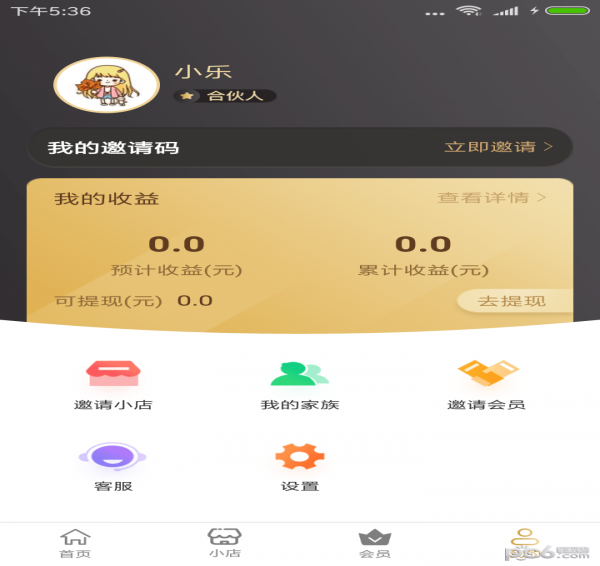Select the last tab in bottom bar
This screenshot has height=566, width=600.
(524, 543)
